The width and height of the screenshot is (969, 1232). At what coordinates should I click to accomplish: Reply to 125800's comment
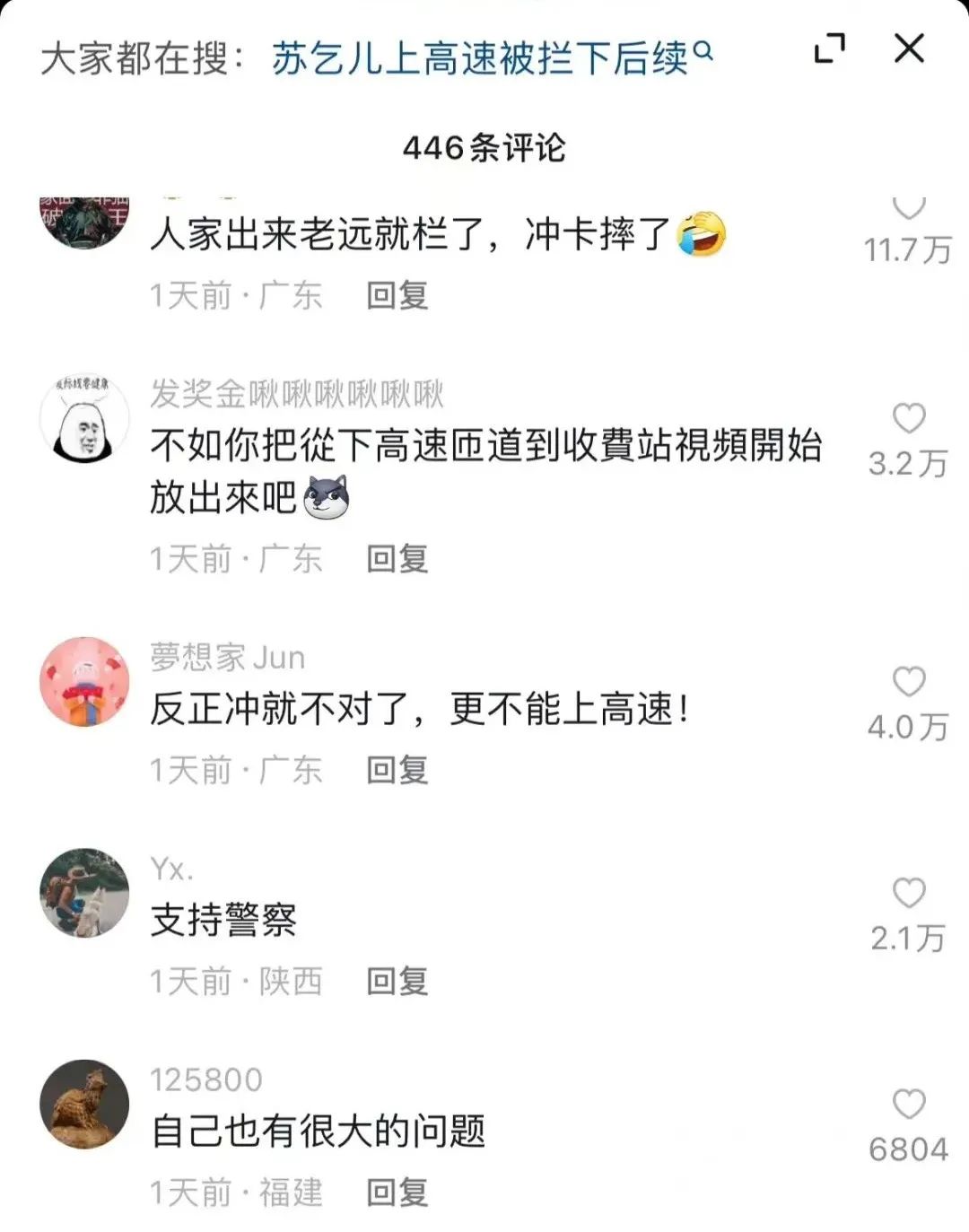[x=397, y=1193]
